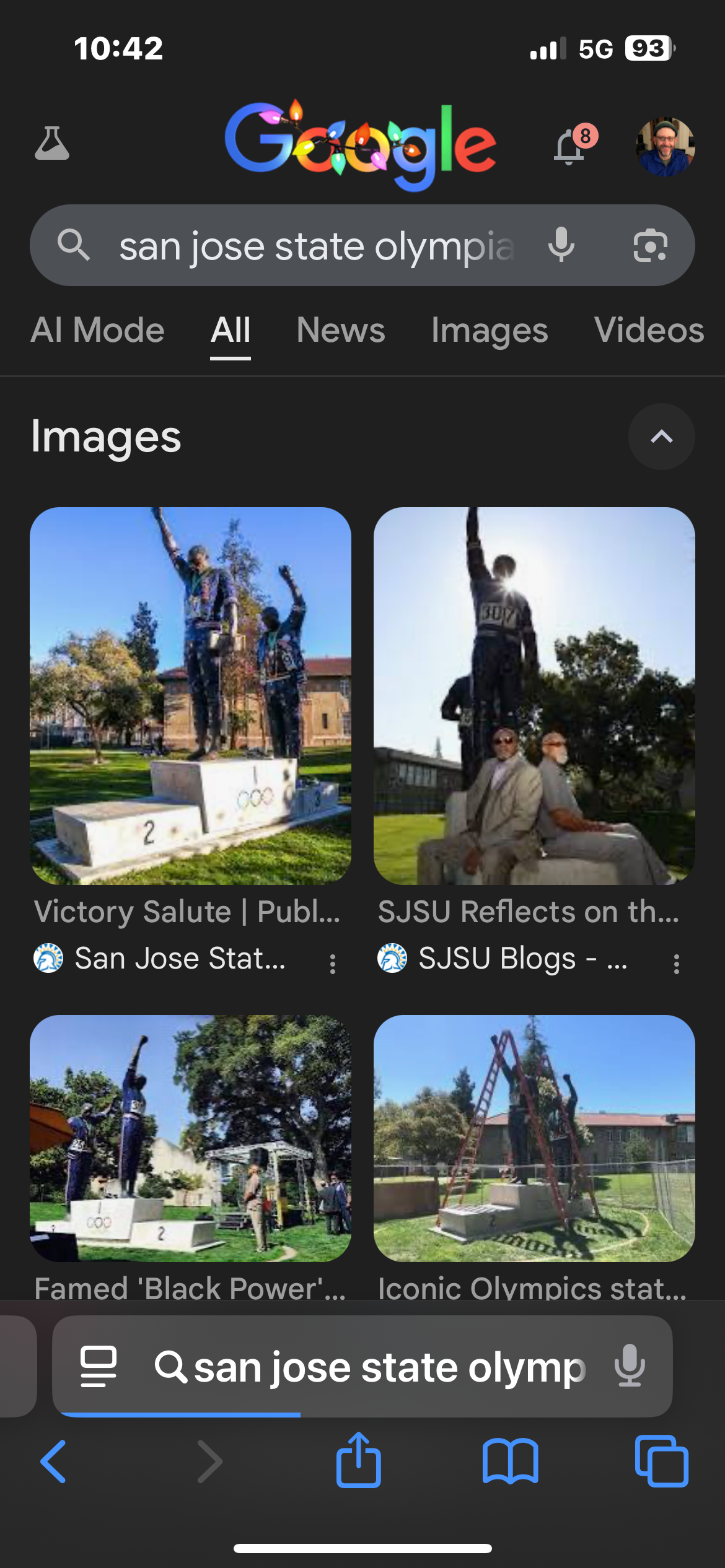Screen dimensions: 725x1568
Task: Start voice search in Google search box
Action: (561, 245)
